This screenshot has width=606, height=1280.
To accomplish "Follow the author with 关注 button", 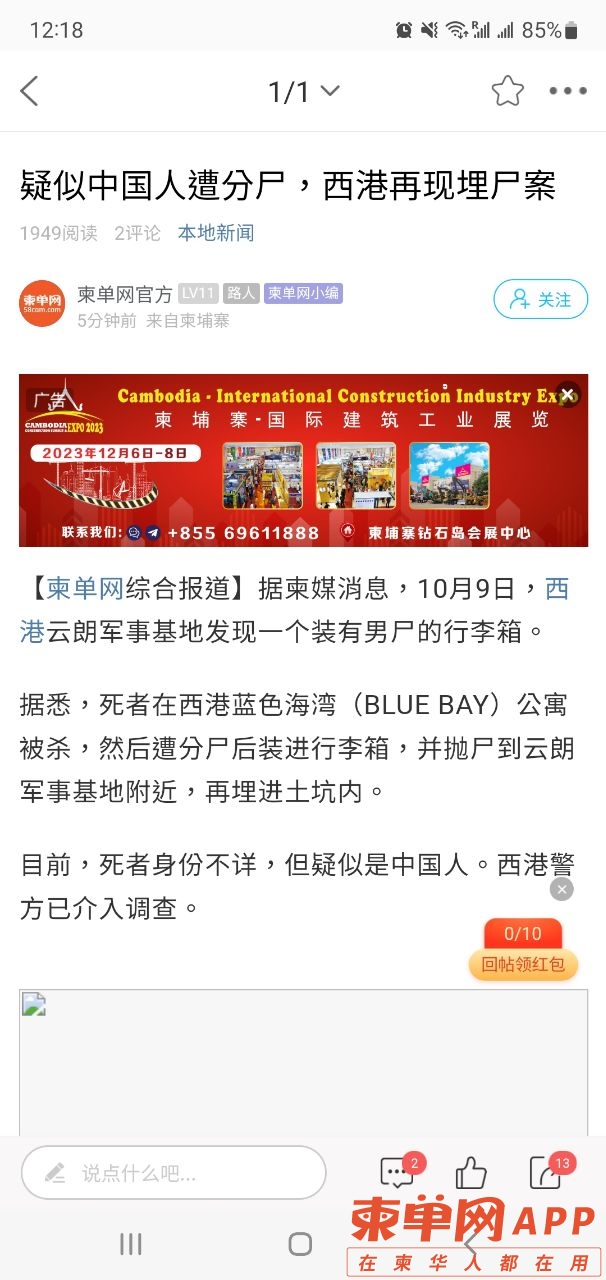I will click(540, 299).
